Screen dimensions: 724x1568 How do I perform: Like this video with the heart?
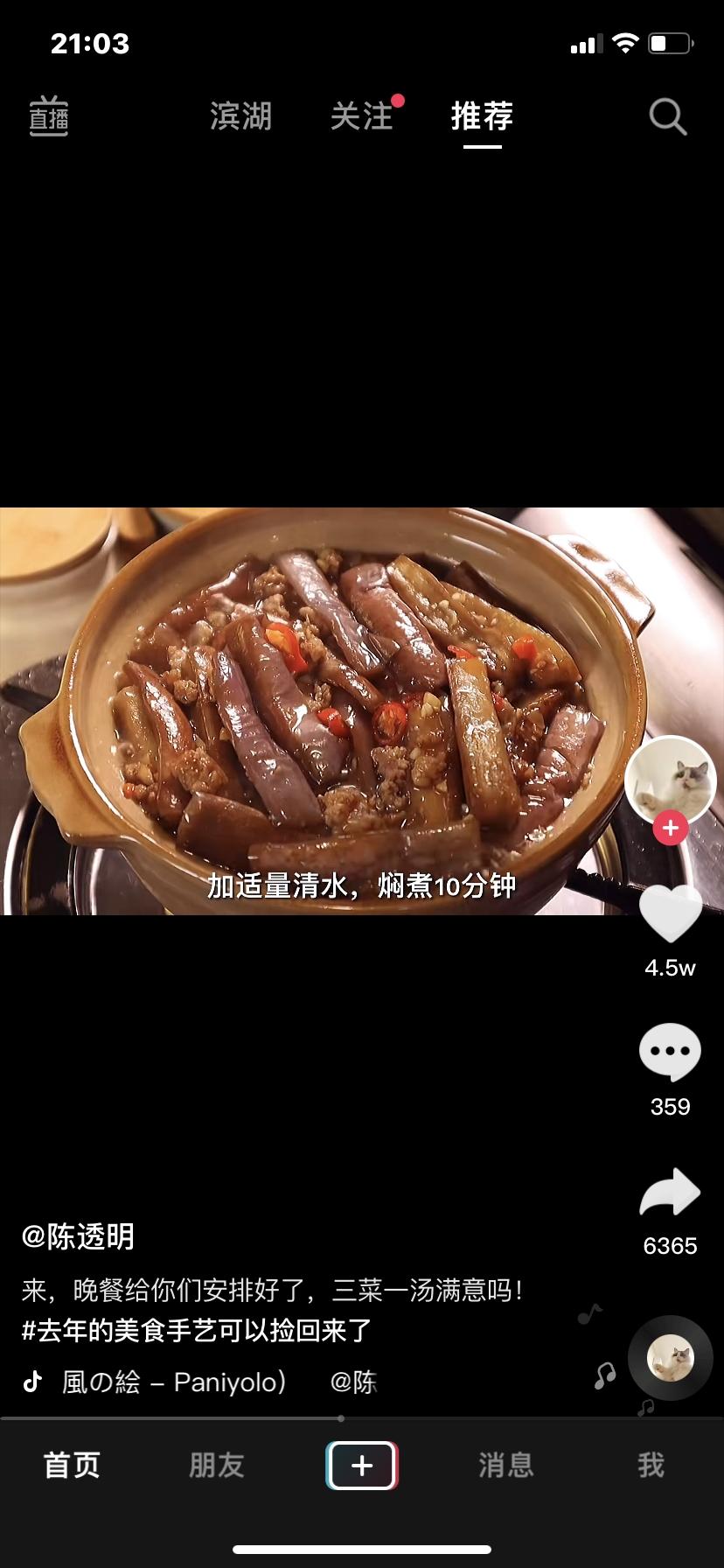coord(671,913)
